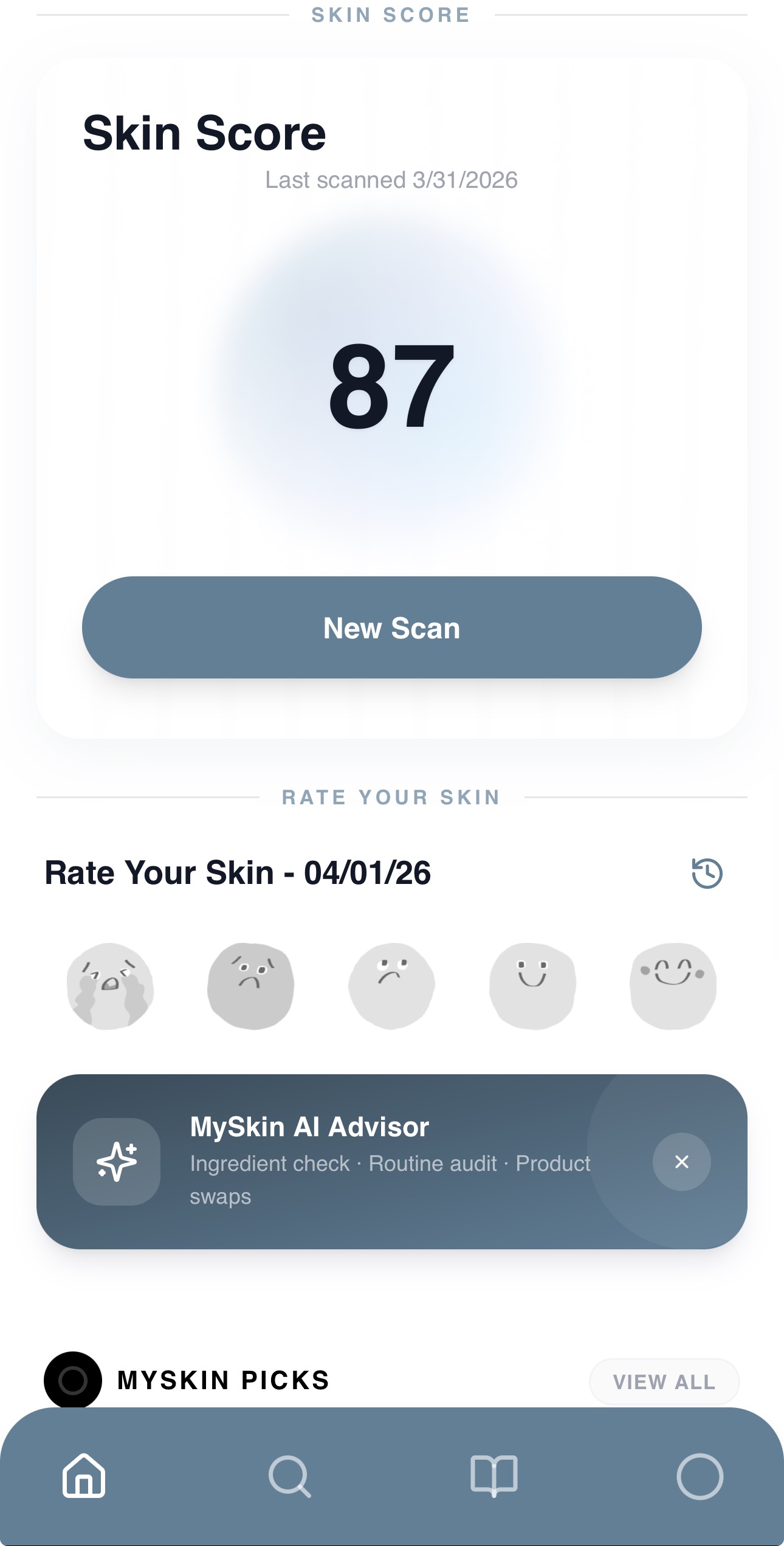Go to the Home tab
784x1546 pixels.
coord(84,1475)
